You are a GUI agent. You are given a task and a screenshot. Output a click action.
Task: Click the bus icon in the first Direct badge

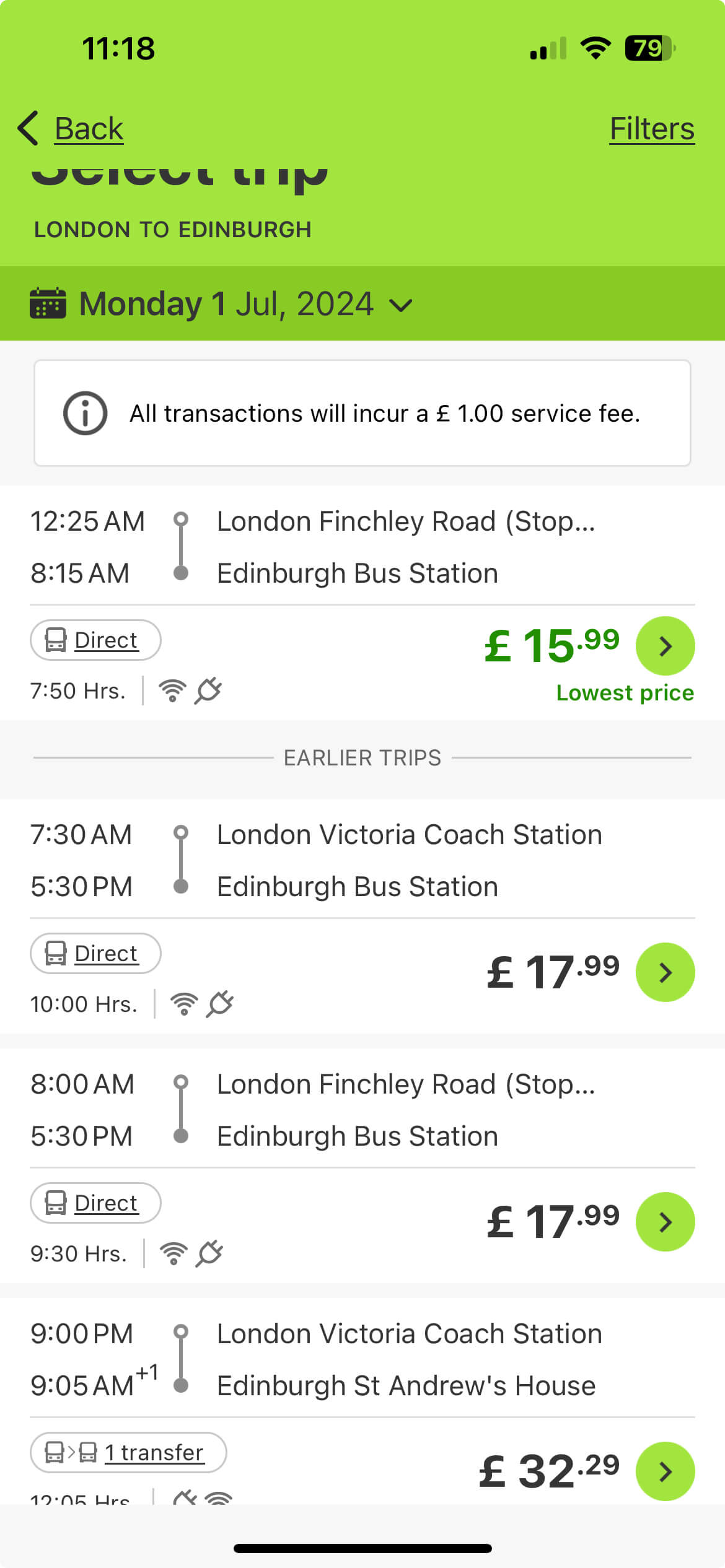tap(55, 640)
